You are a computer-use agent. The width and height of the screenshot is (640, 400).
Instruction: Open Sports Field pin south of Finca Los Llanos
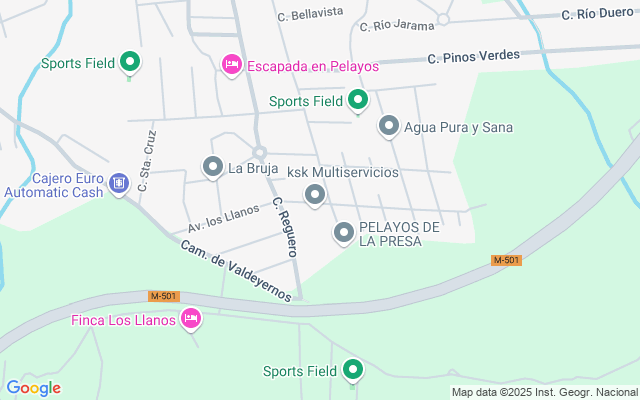point(352,371)
